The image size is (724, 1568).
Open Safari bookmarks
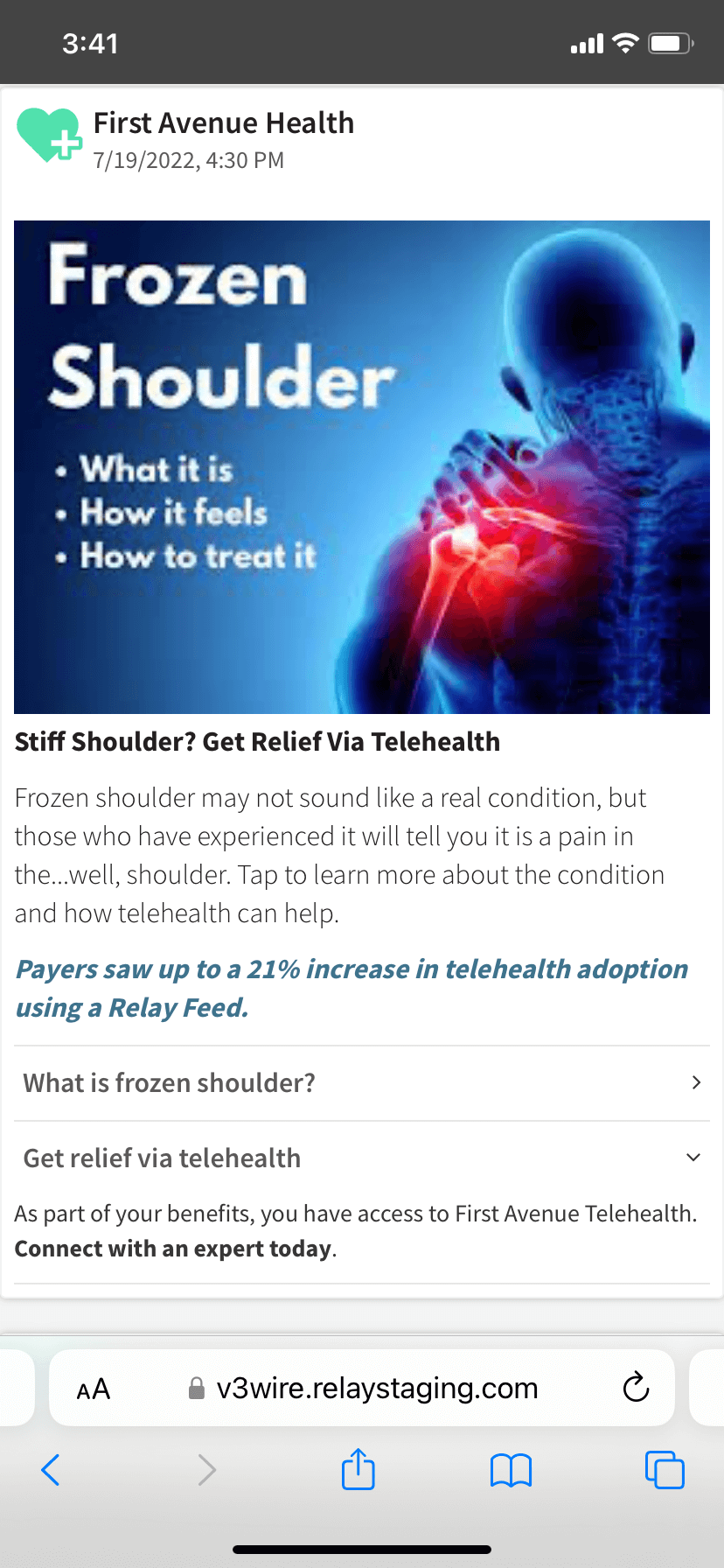[511, 1470]
